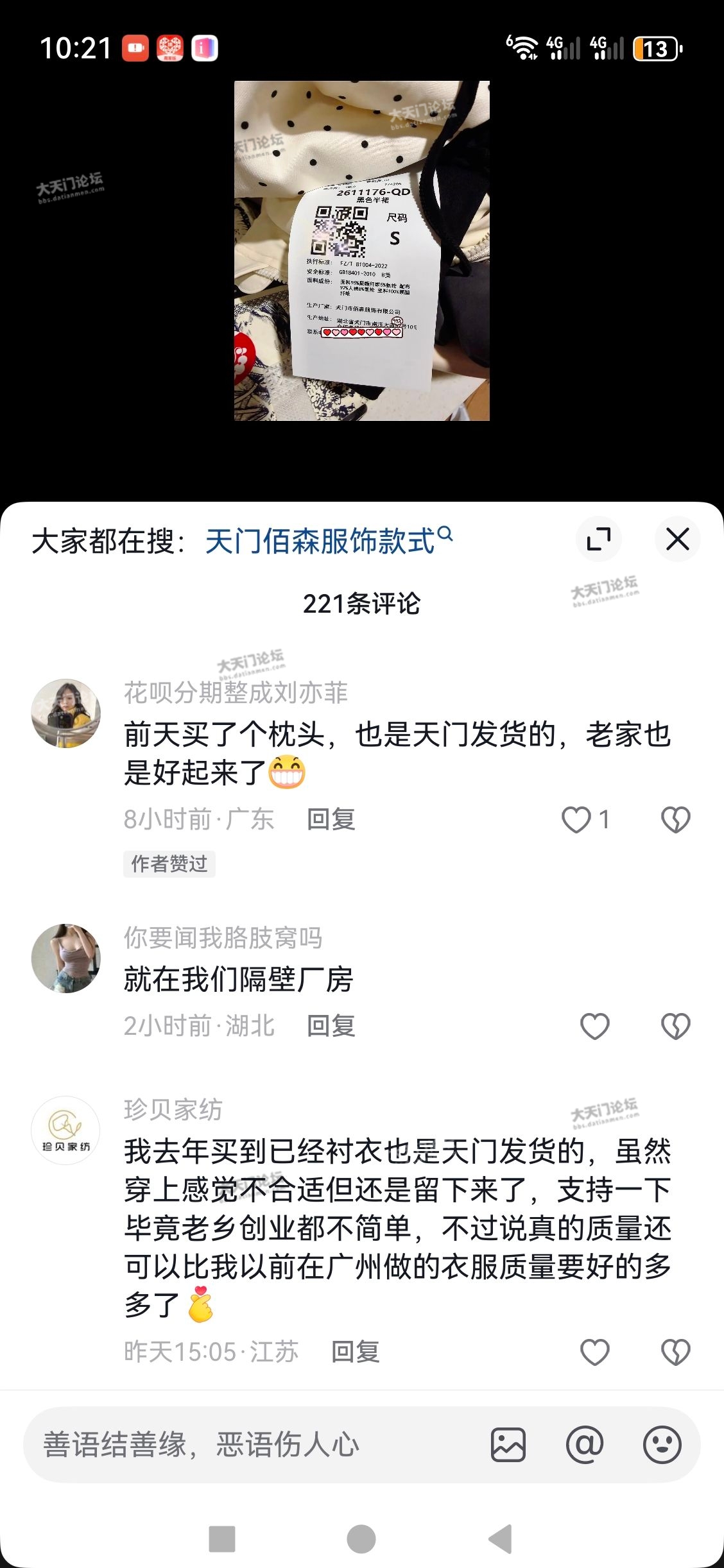Like 花呗分期整成刘亦菲's comment
This screenshot has height=1568, width=724.
(576, 819)
